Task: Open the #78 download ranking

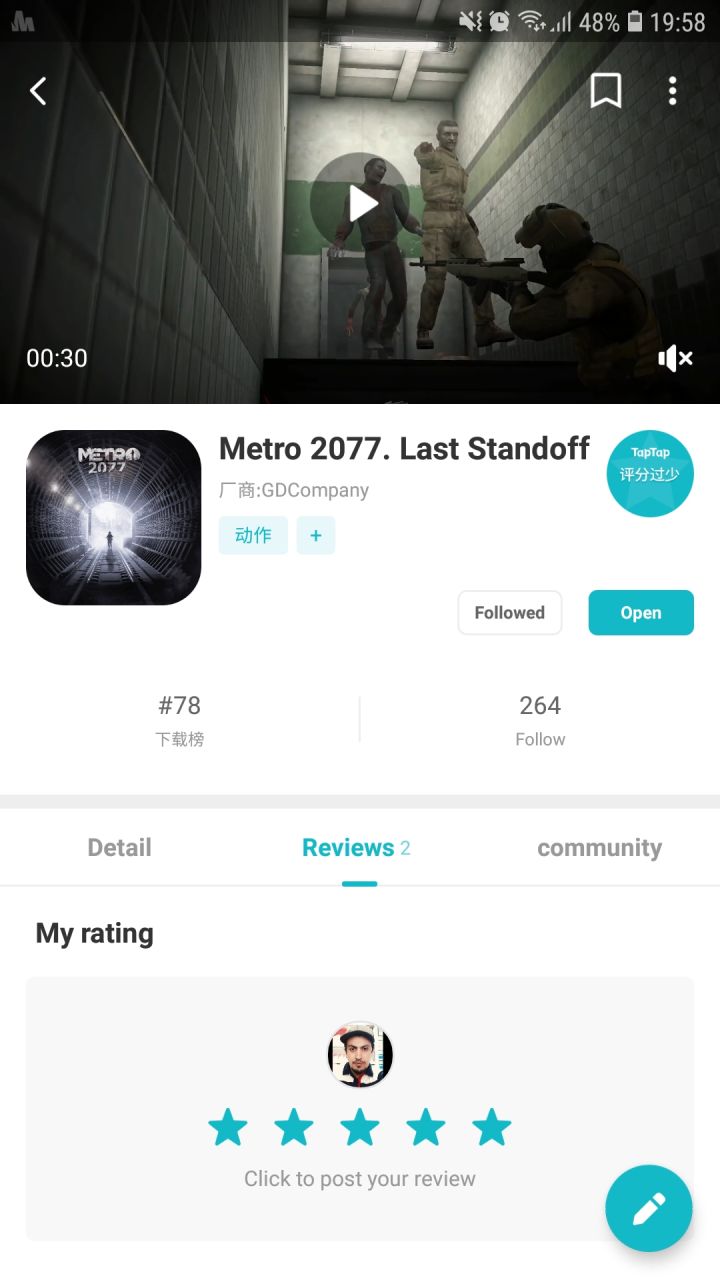Action: (x=180, y=719)
